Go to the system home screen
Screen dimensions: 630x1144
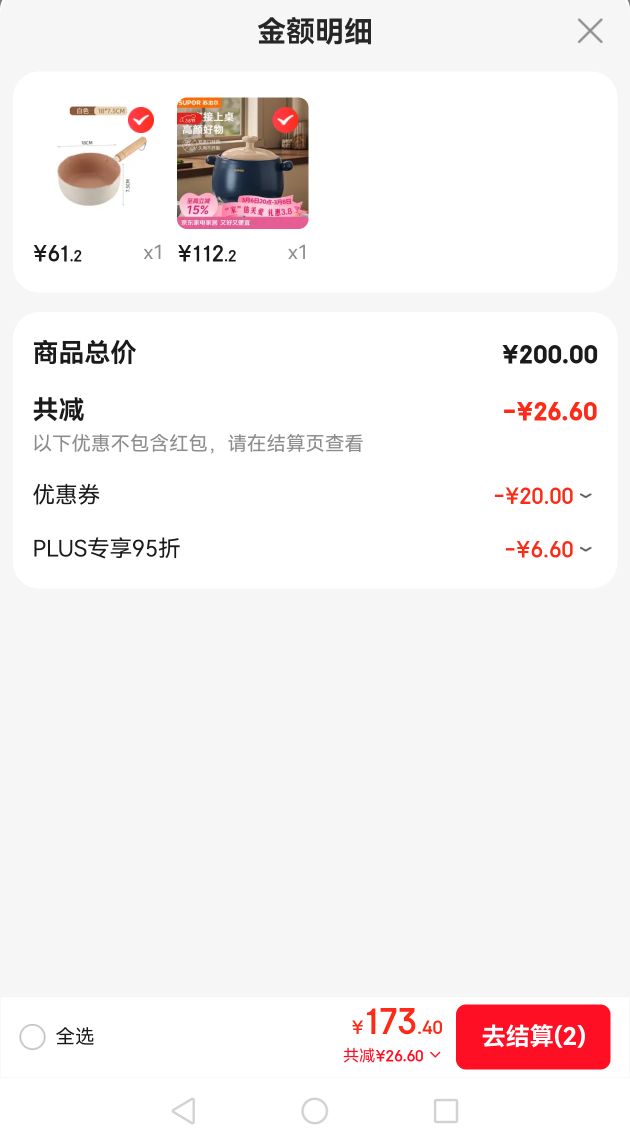315,1111
